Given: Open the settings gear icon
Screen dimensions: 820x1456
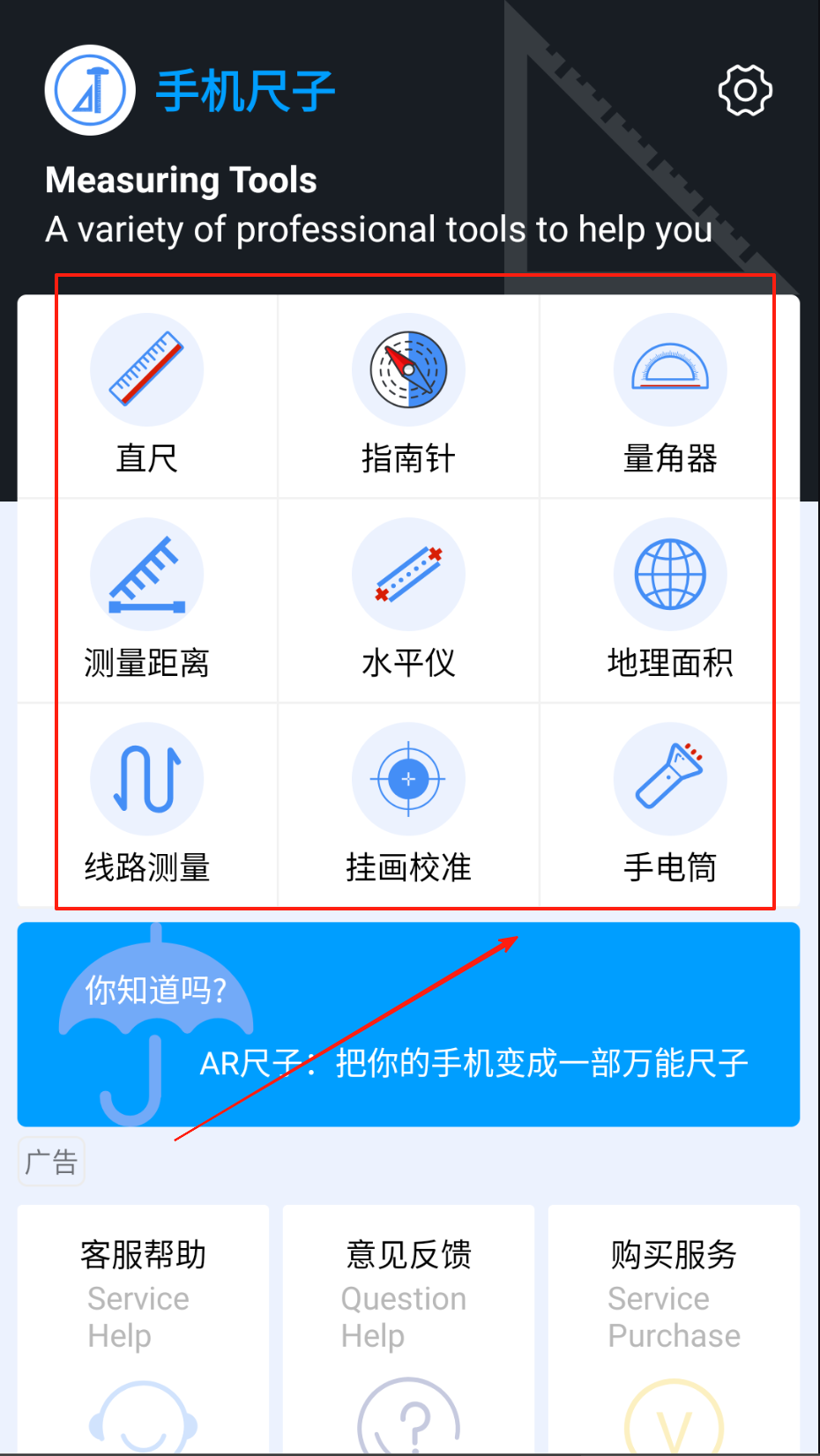Looking at the screenshot, I should [x=745, y=90].
